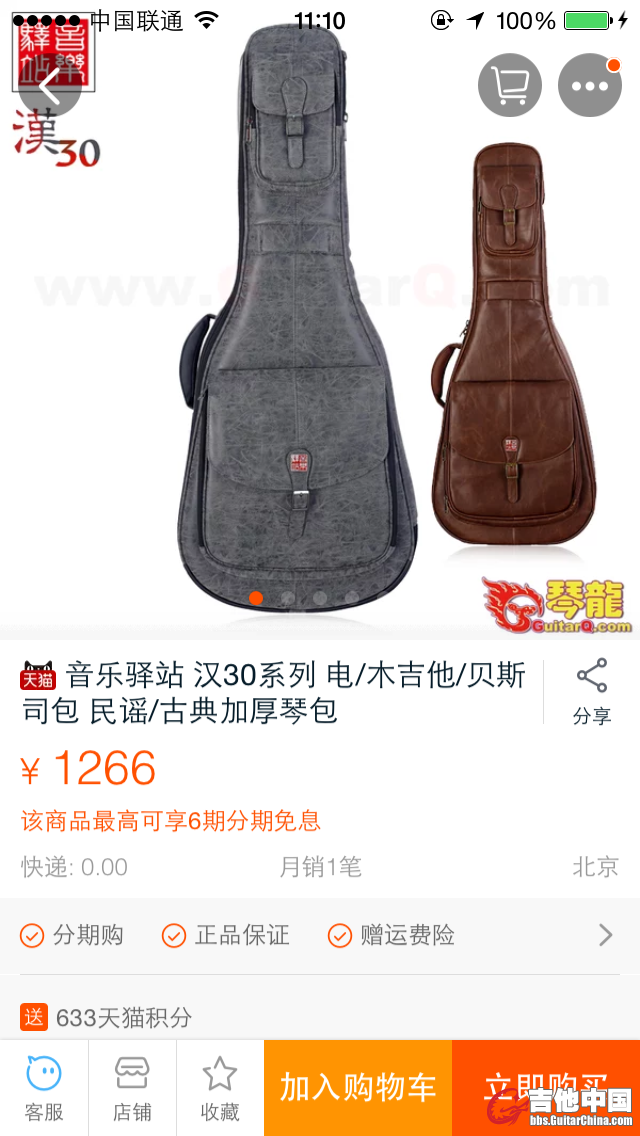The width and height of the screenshot is (640, 1136).
Task: Contact 客服 customer service
Action: (x=44, y=1088)
